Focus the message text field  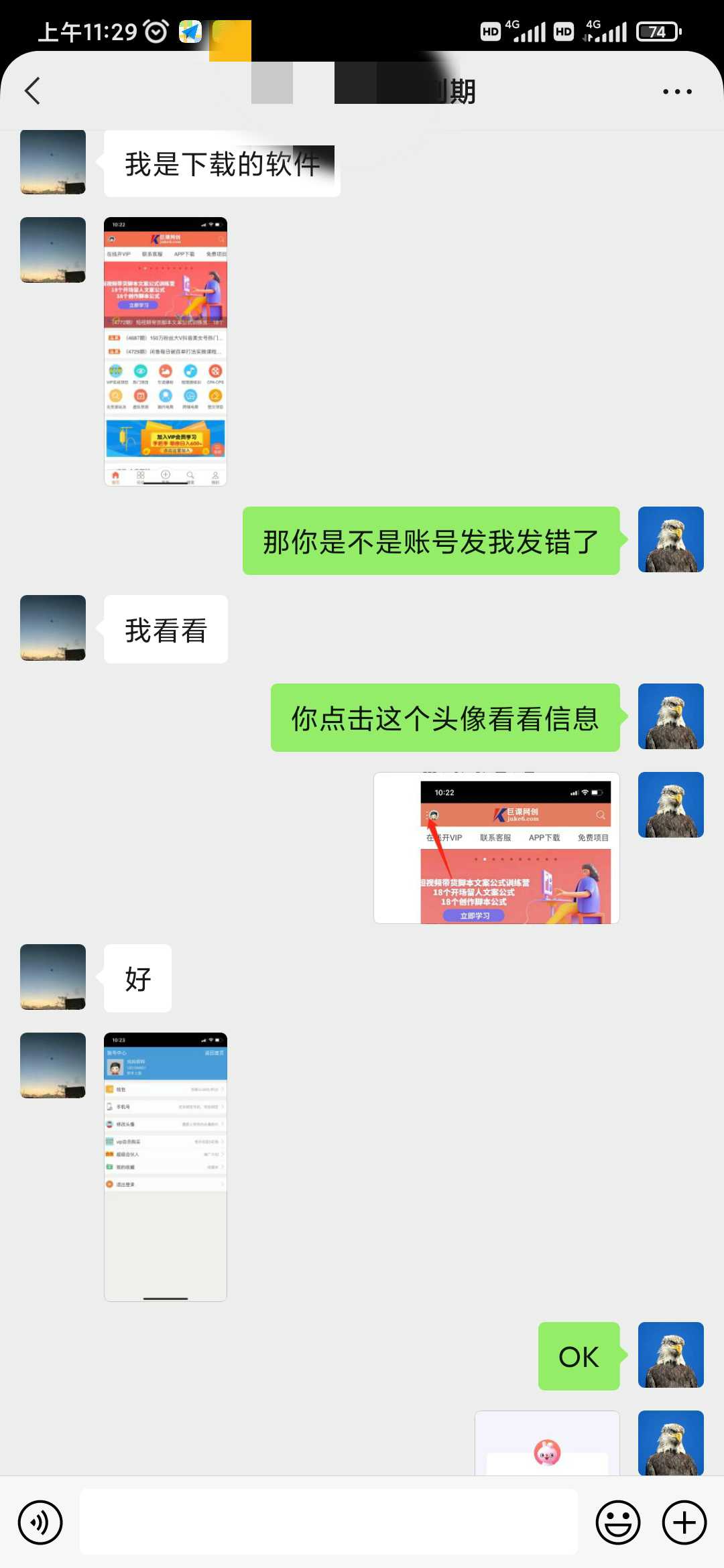pyautogui.click(x=328, y=1522)
